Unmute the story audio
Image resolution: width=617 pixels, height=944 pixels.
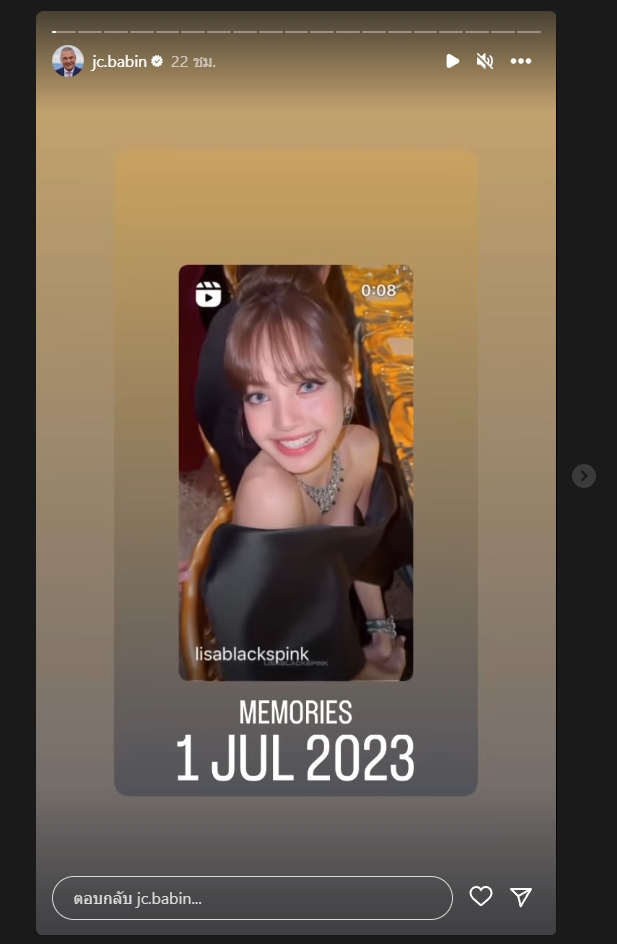(485, 61)
